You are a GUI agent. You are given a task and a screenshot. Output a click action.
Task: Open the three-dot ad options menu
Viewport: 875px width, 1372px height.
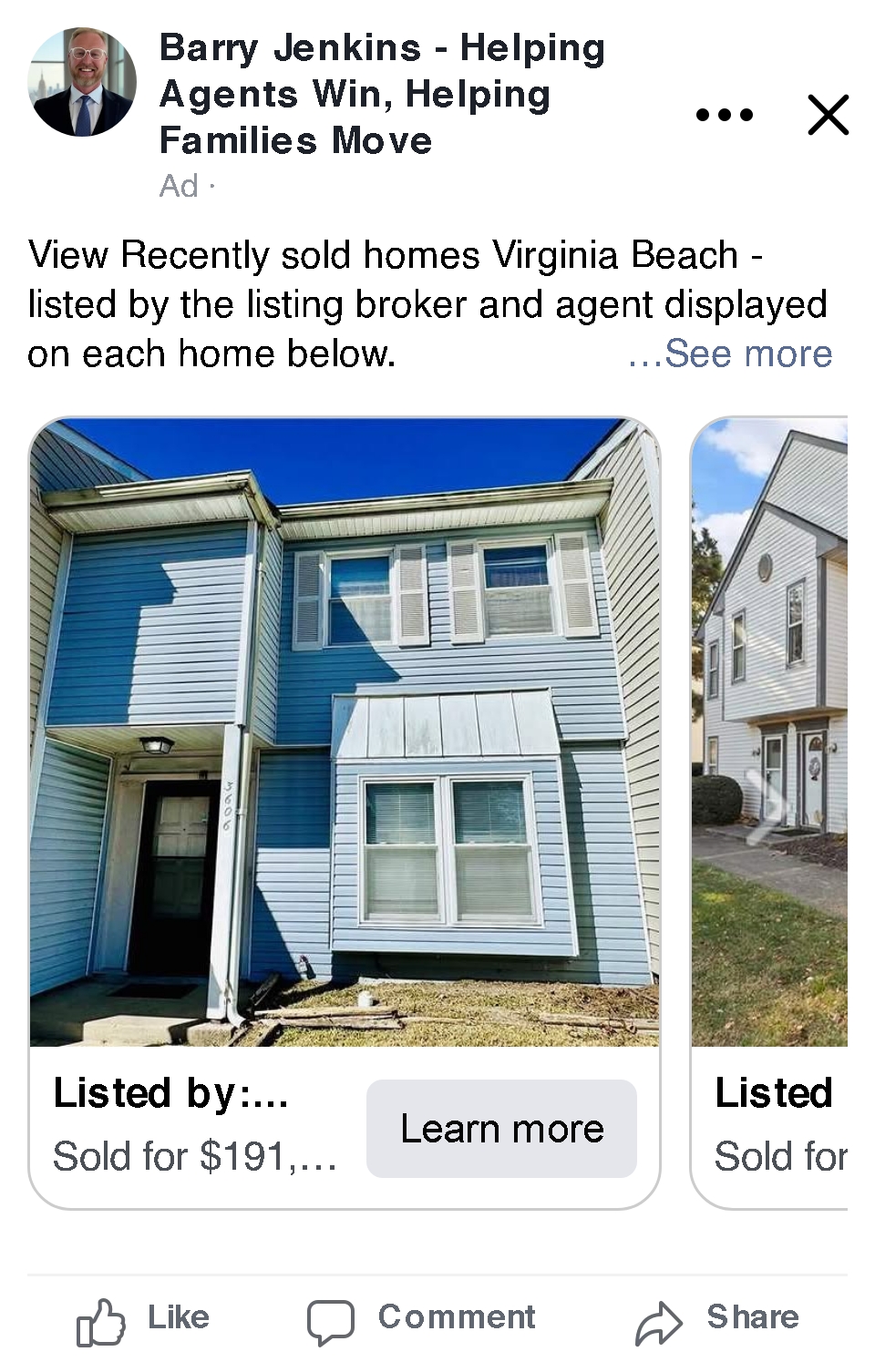point(725,115)
